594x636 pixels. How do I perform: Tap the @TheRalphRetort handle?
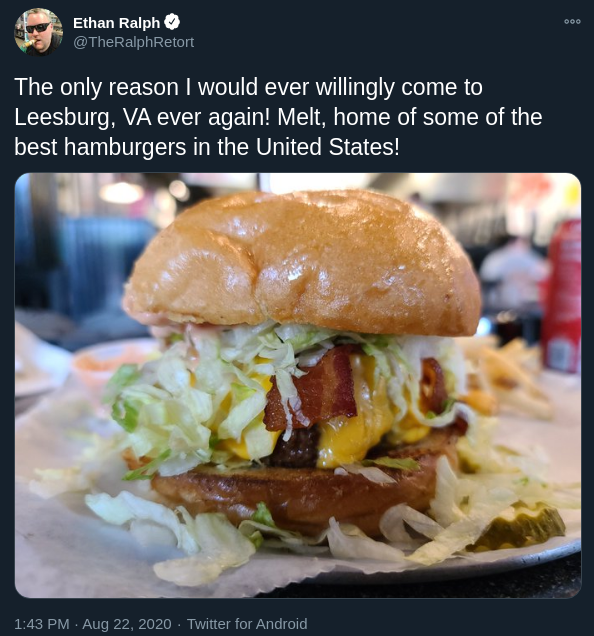[133, 42]
